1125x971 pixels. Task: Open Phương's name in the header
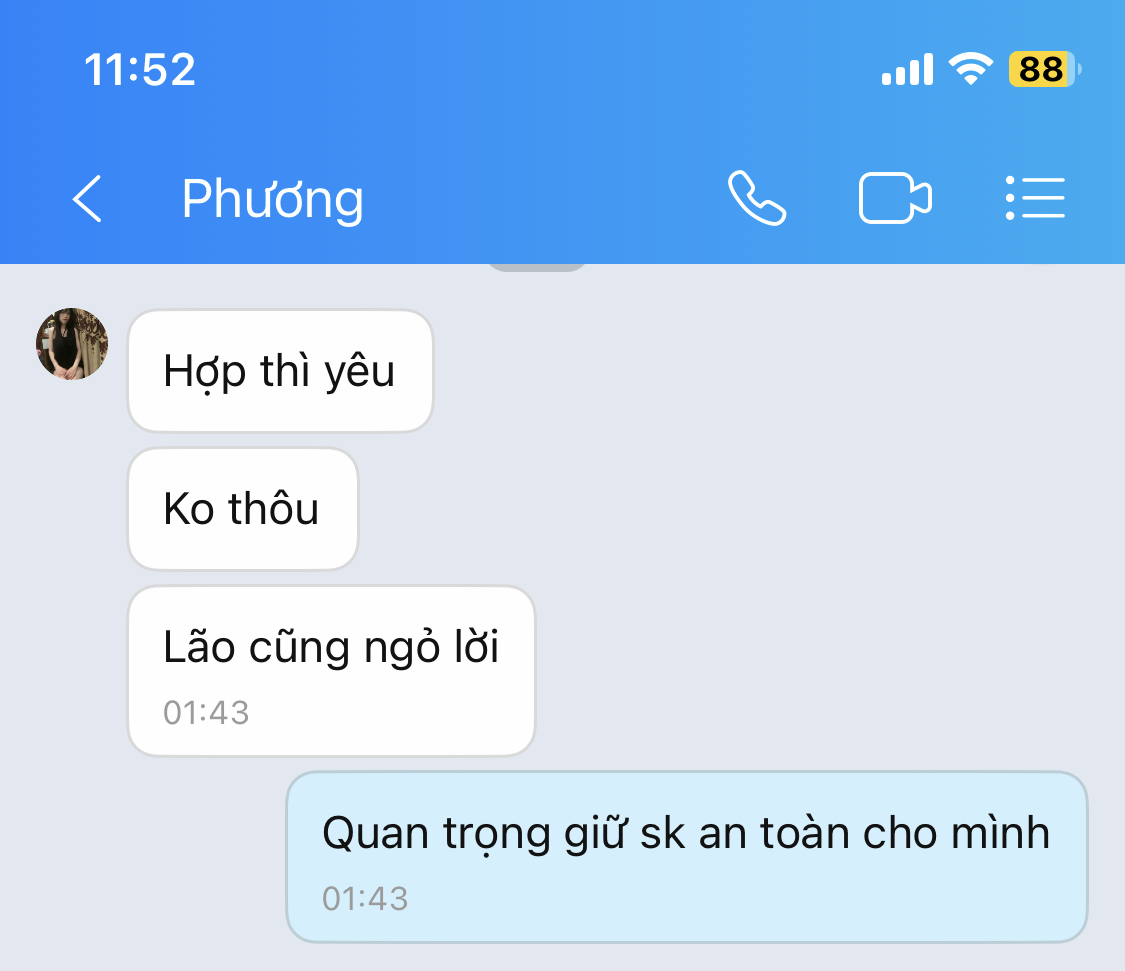(x=272, y=199)
